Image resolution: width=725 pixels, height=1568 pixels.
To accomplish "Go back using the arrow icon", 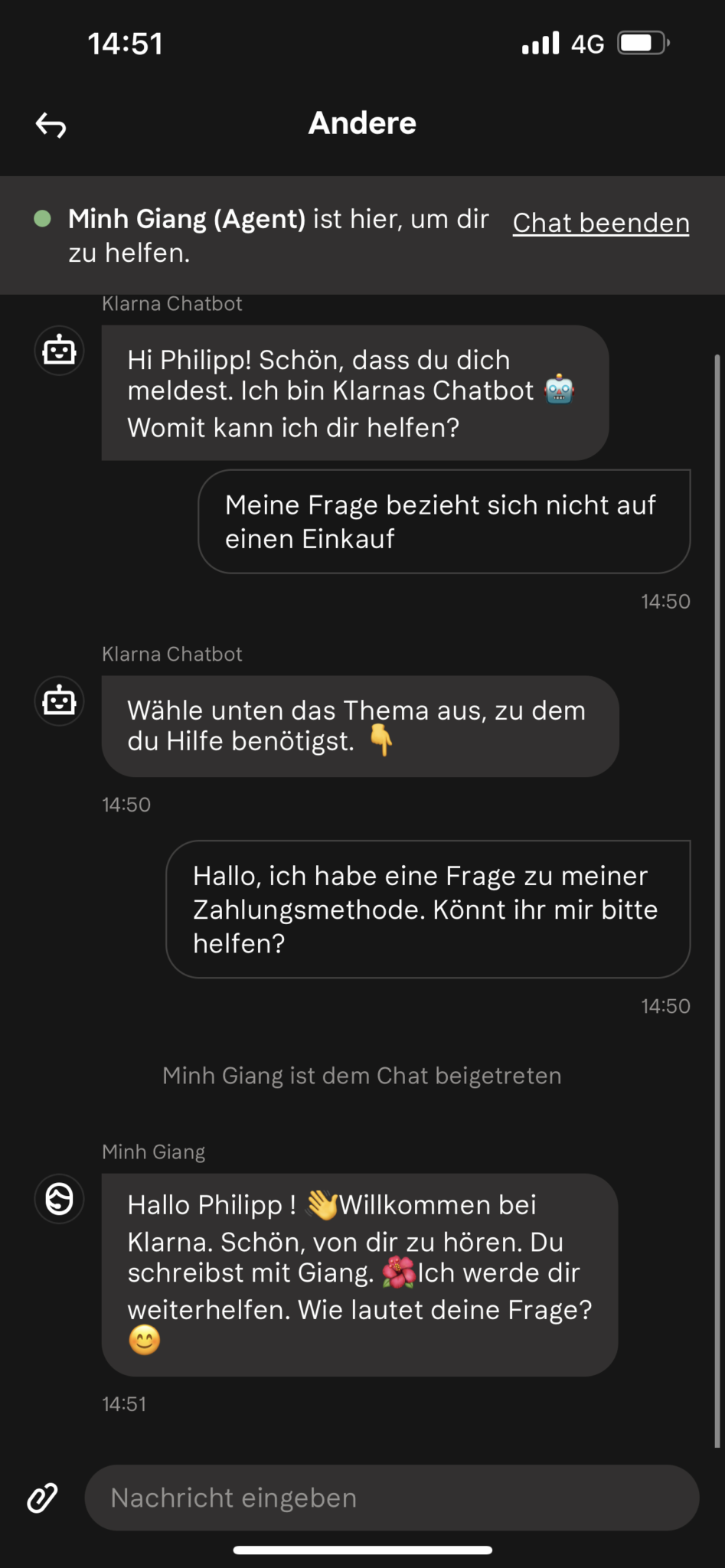I will 51,125.
